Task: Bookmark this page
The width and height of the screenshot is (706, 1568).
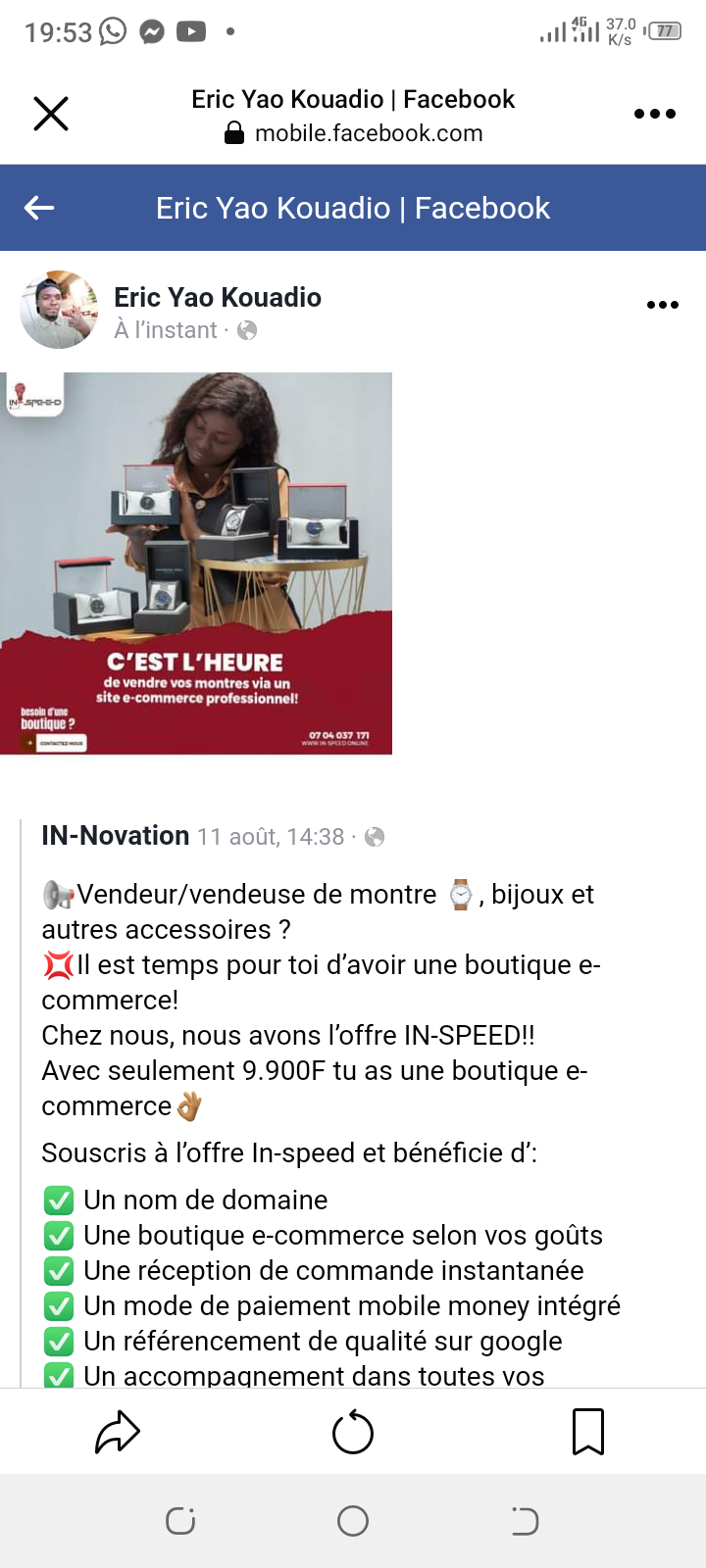Action: tap(587, 1432)
